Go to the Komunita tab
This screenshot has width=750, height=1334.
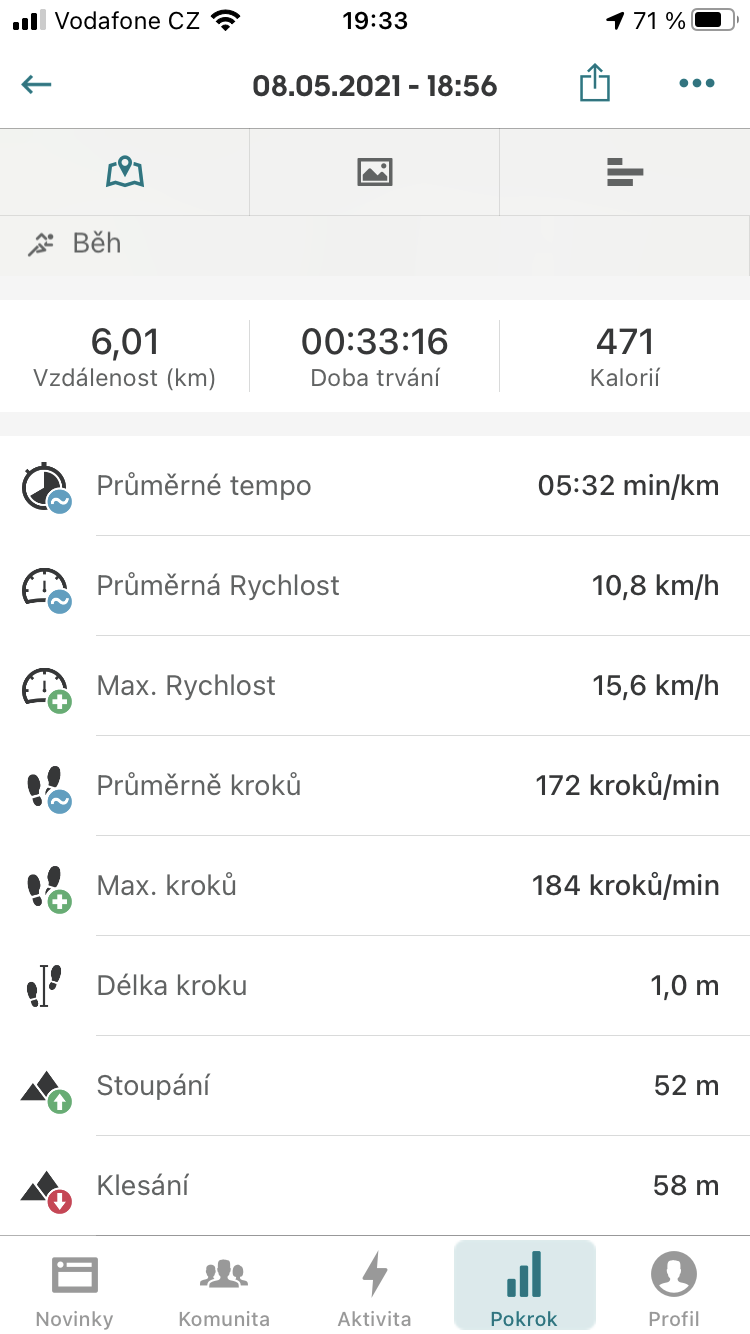pos(224,1289)
